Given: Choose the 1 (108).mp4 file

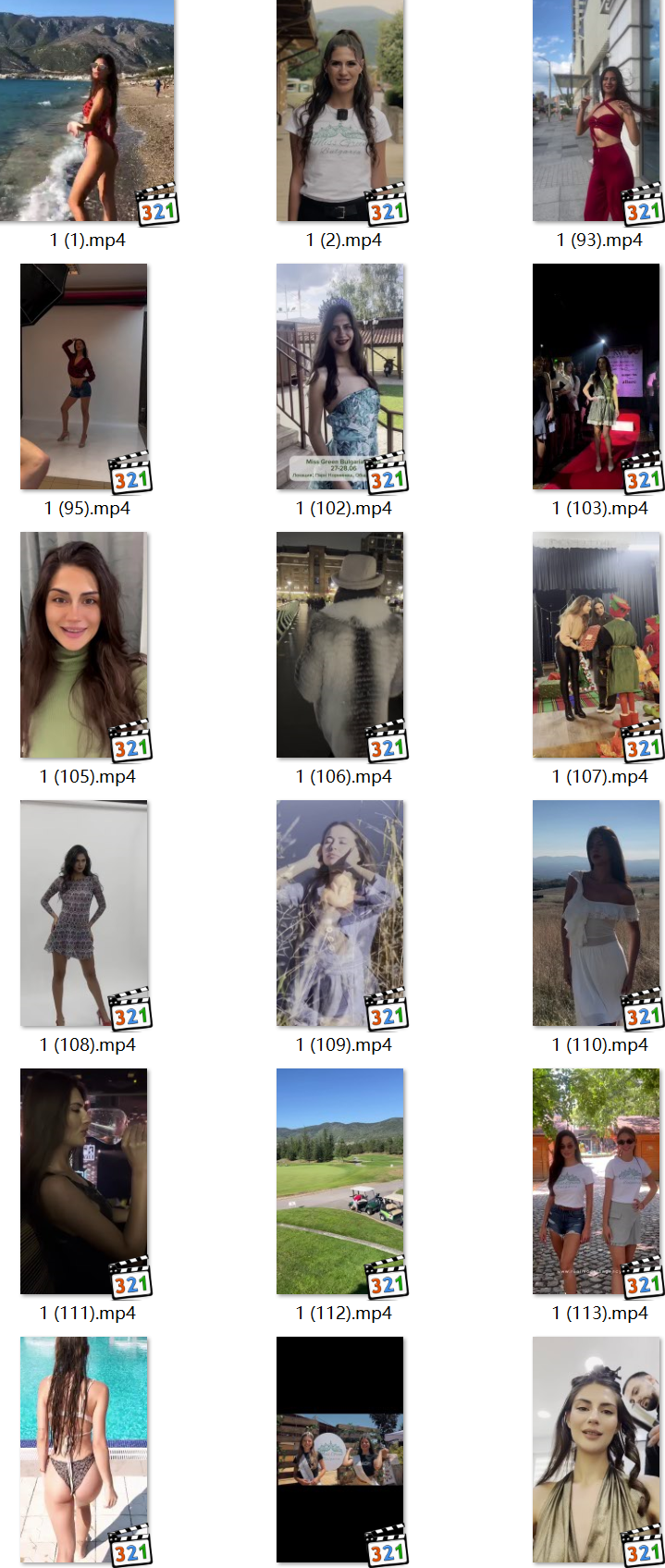Looking at the screenshot, I should tap(83, 912).
